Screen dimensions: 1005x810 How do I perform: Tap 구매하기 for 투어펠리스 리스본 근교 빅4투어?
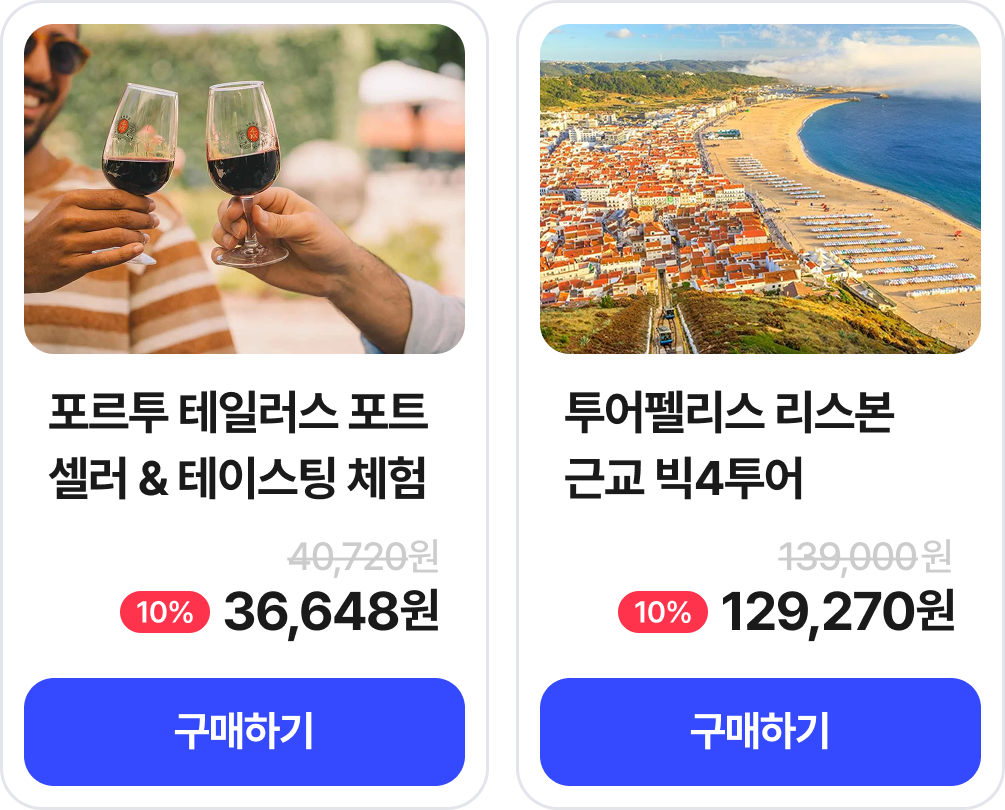click(760, 732)
